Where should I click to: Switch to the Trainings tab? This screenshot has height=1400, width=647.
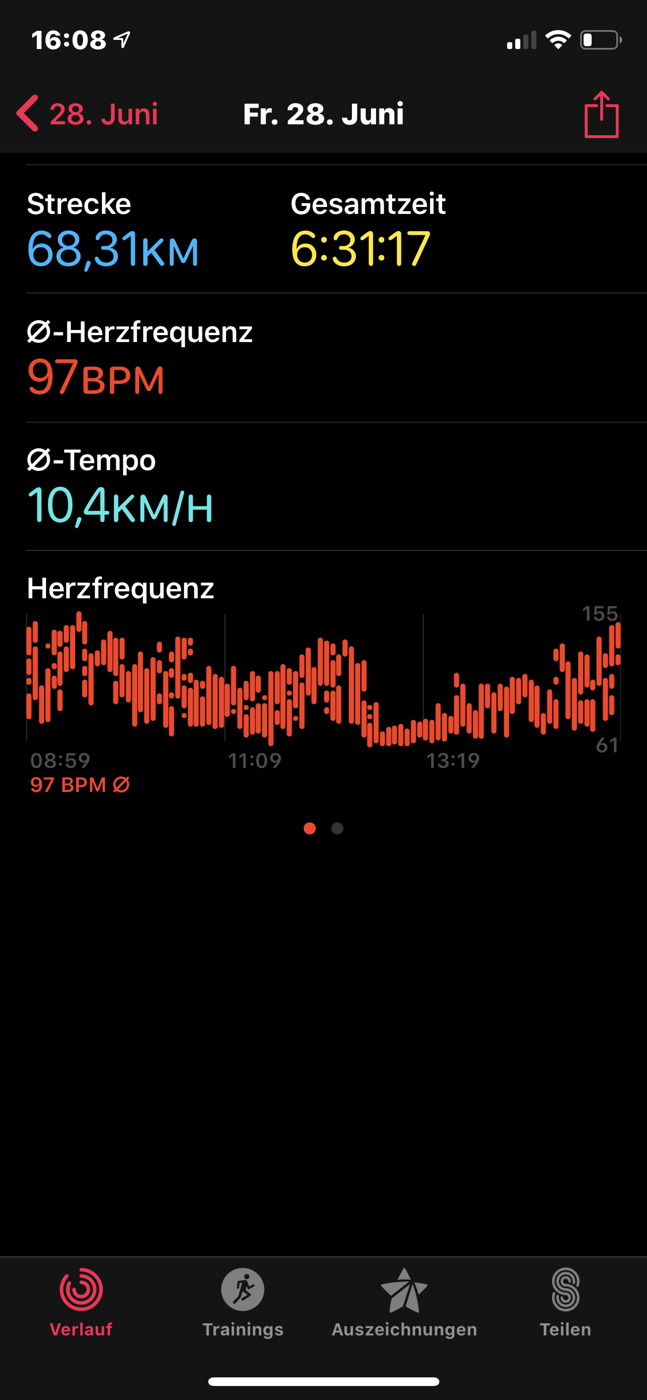[x=243, y=1302]
